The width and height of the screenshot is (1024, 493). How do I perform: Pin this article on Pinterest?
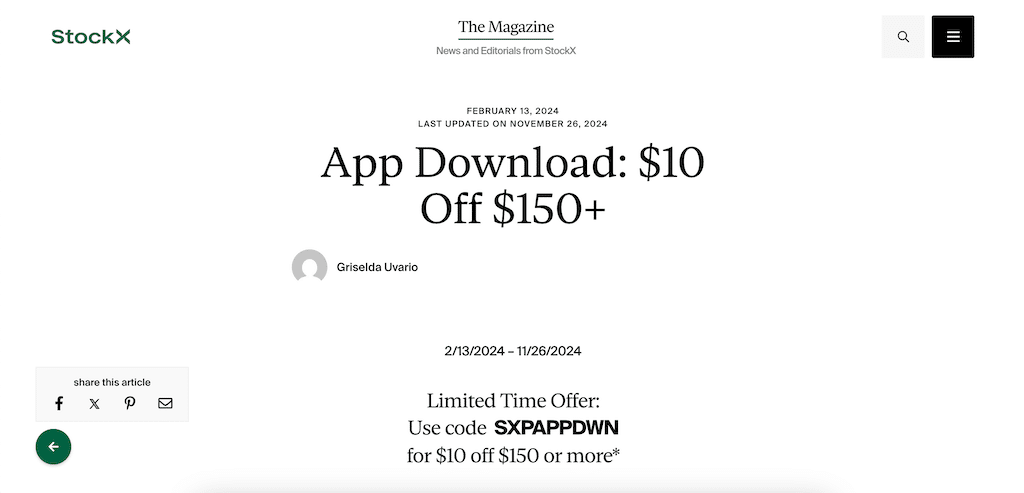130,403
